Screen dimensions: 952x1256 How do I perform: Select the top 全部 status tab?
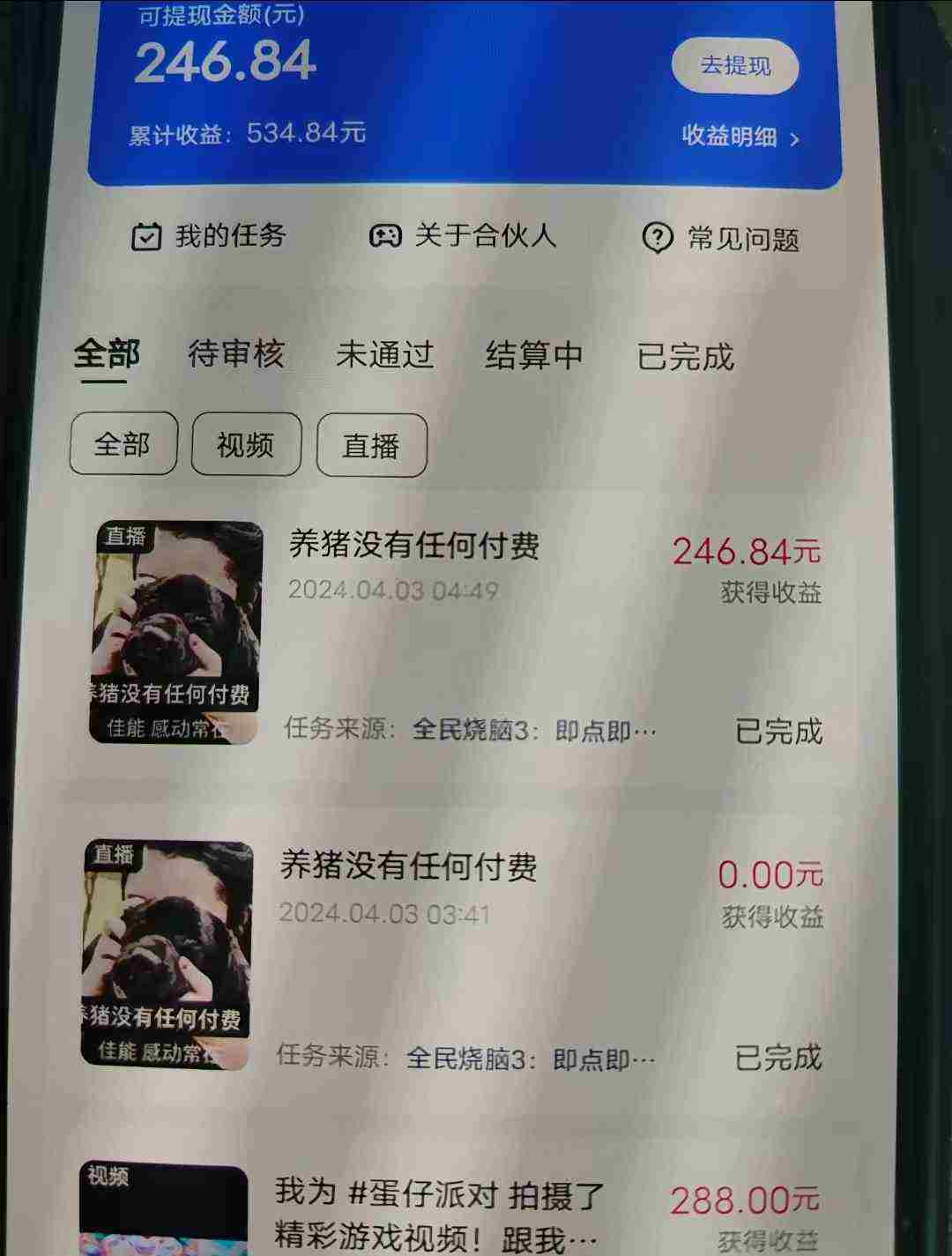(x=107, y=354)
